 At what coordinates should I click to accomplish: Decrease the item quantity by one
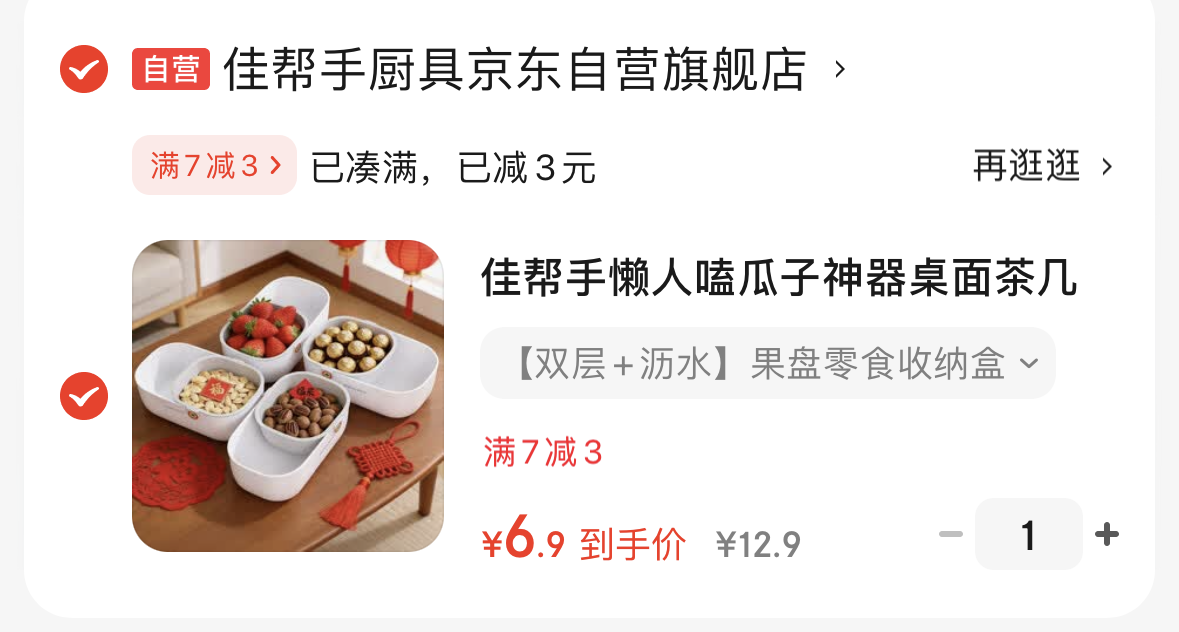pyautogui.click(x=950, y=535)
